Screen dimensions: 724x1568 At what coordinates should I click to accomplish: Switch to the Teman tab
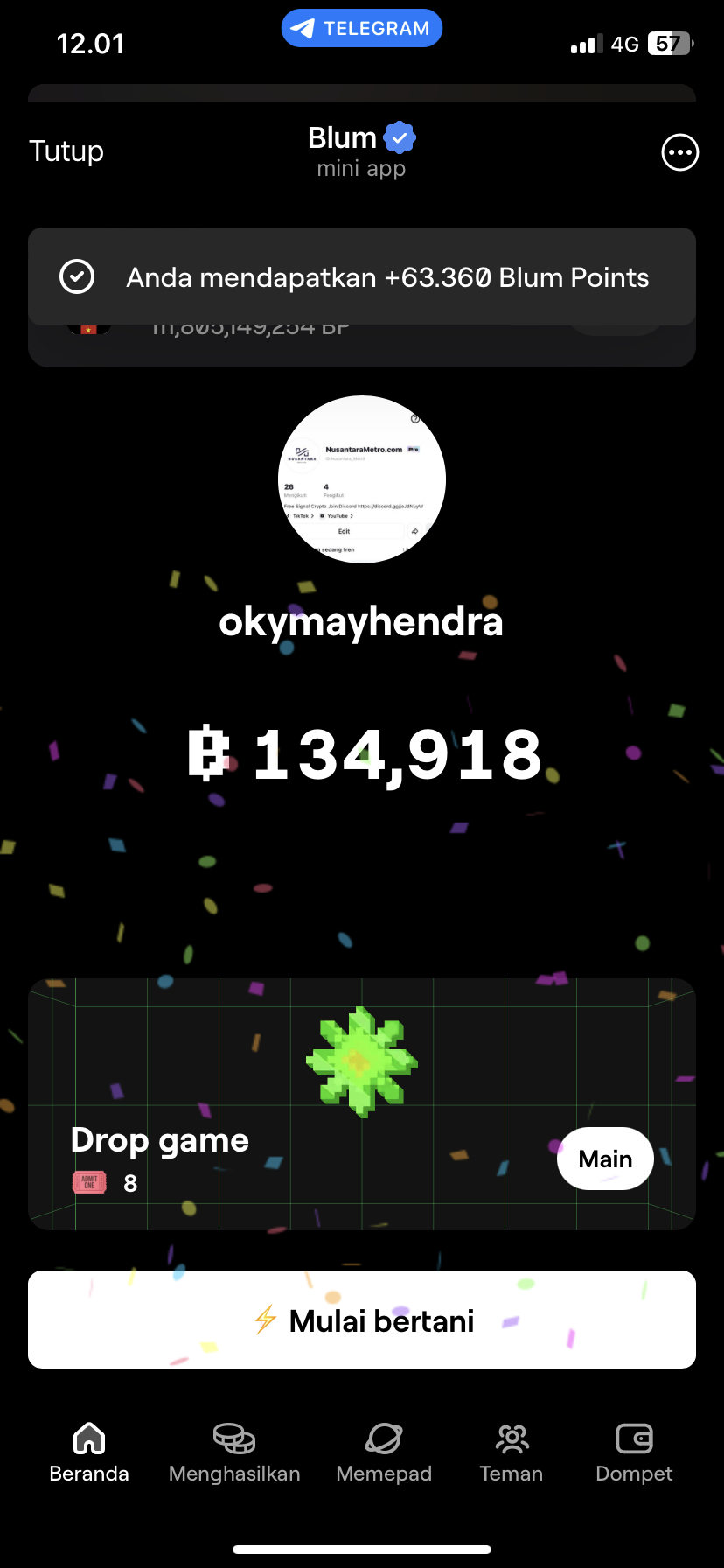coord(512,1453)
